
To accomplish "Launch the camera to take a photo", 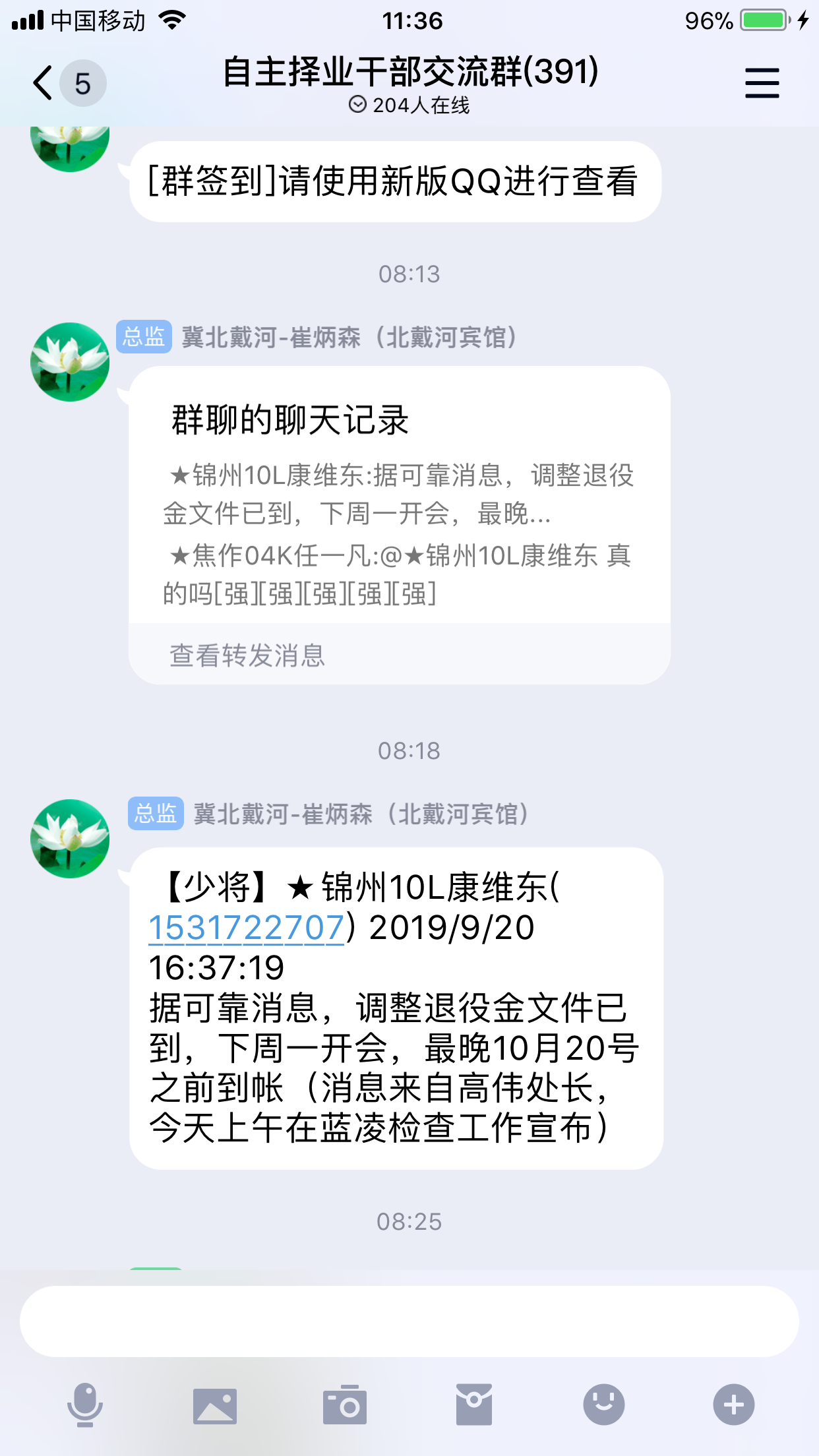I will click(x=344, y=1405).
